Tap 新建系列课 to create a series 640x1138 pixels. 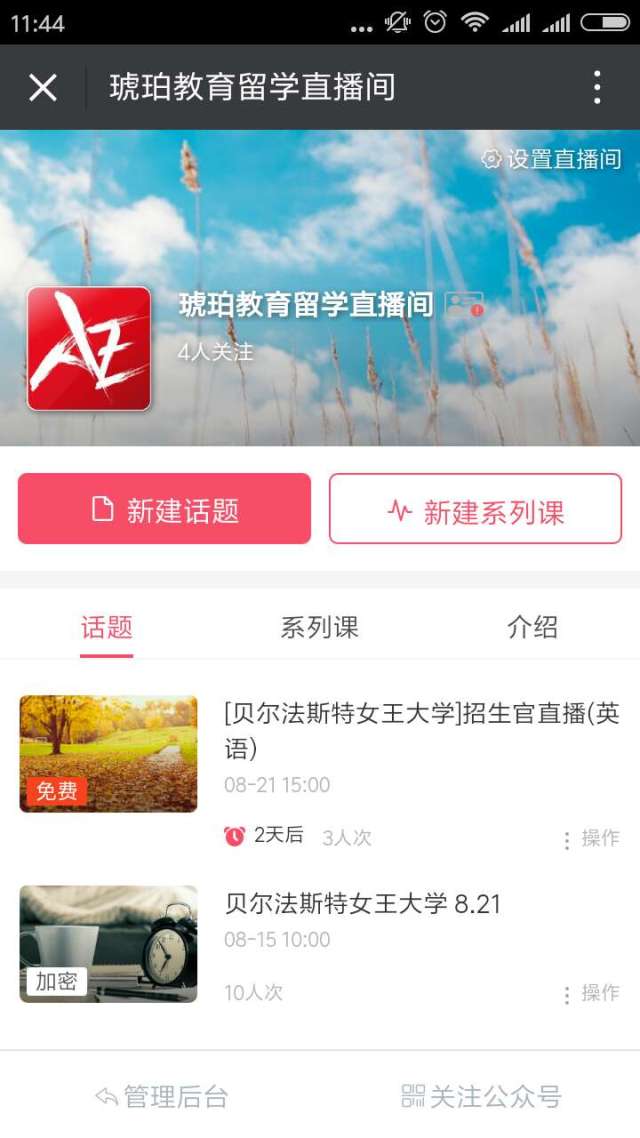pos(476,509)
